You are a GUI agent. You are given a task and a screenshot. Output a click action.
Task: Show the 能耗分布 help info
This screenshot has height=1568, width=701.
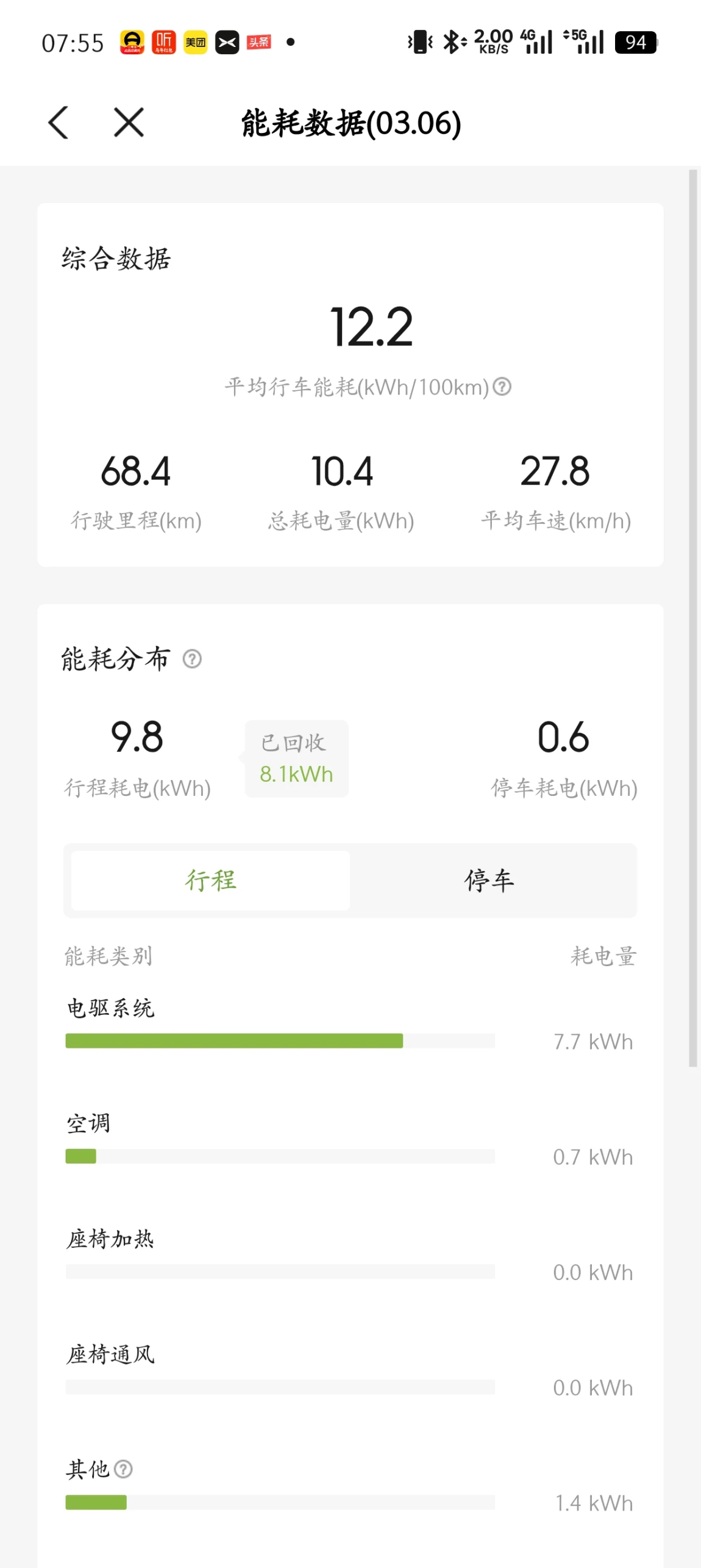tap(192, 659)
